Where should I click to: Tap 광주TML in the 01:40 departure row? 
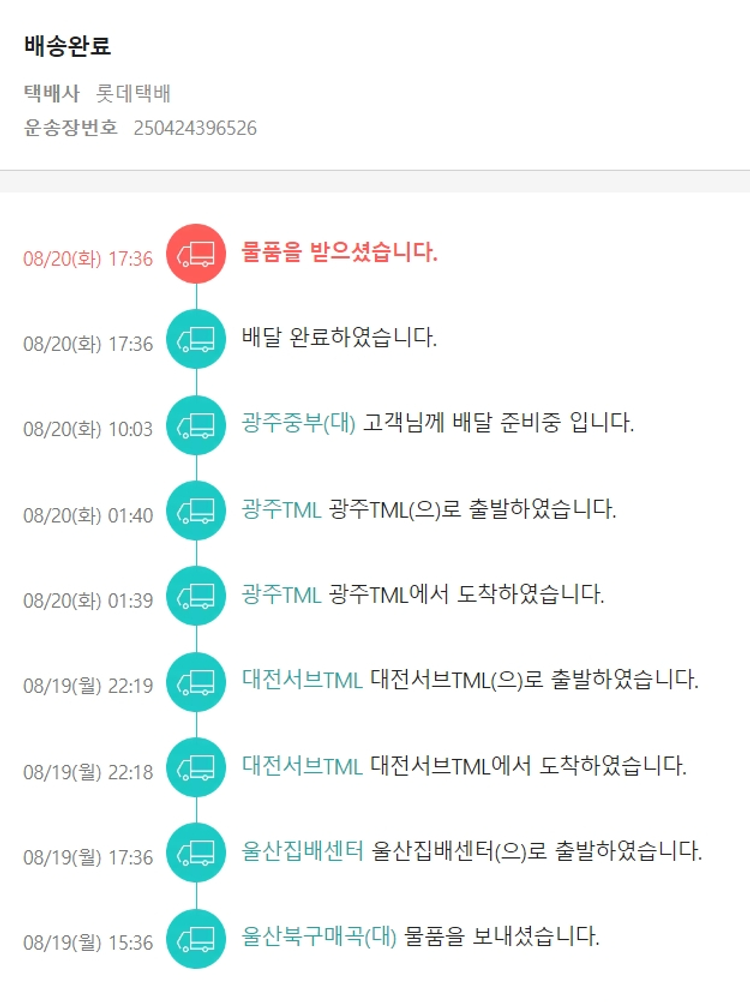pyautogui.click(x=281, y=509)
